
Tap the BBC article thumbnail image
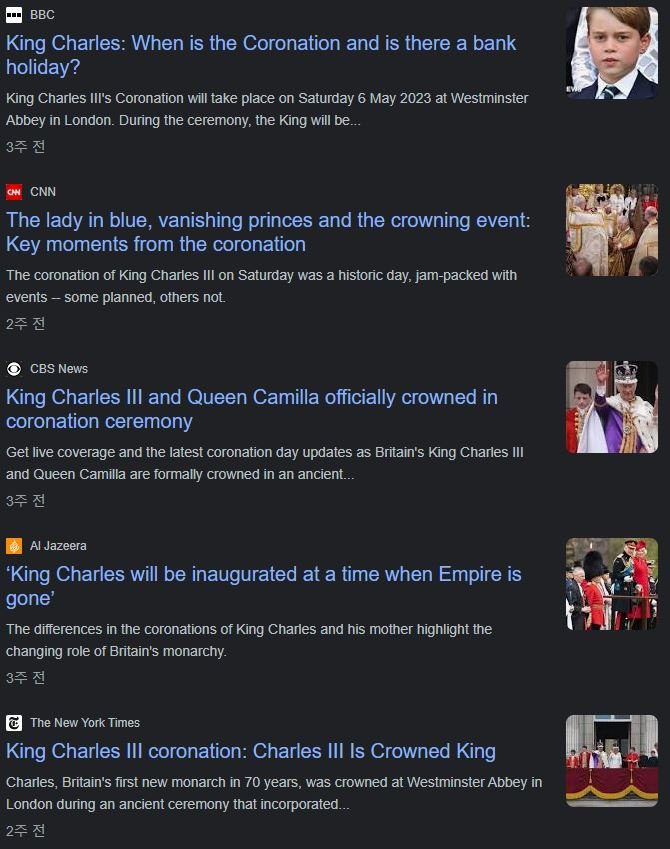click(611, 53)
